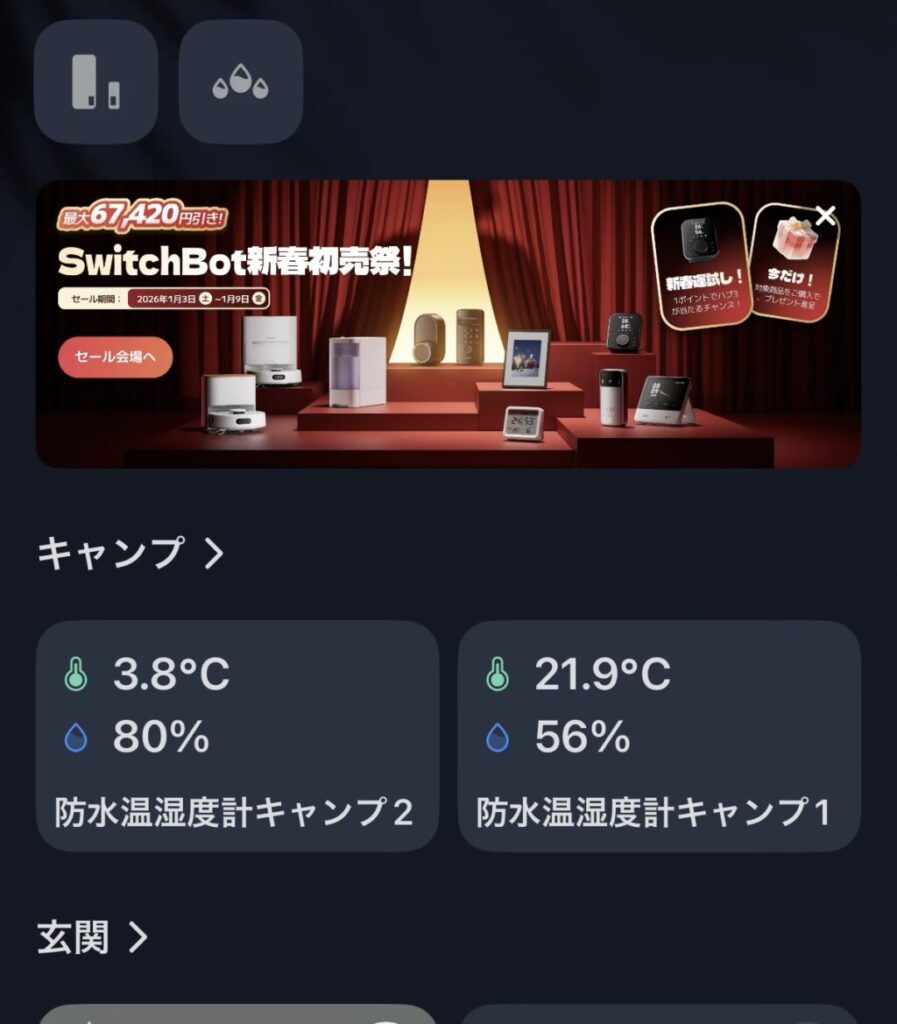The height and width of the screenshot is (1024, 897).
Task: Open the contact sensor shortcut icon
Action: [95, 83]
